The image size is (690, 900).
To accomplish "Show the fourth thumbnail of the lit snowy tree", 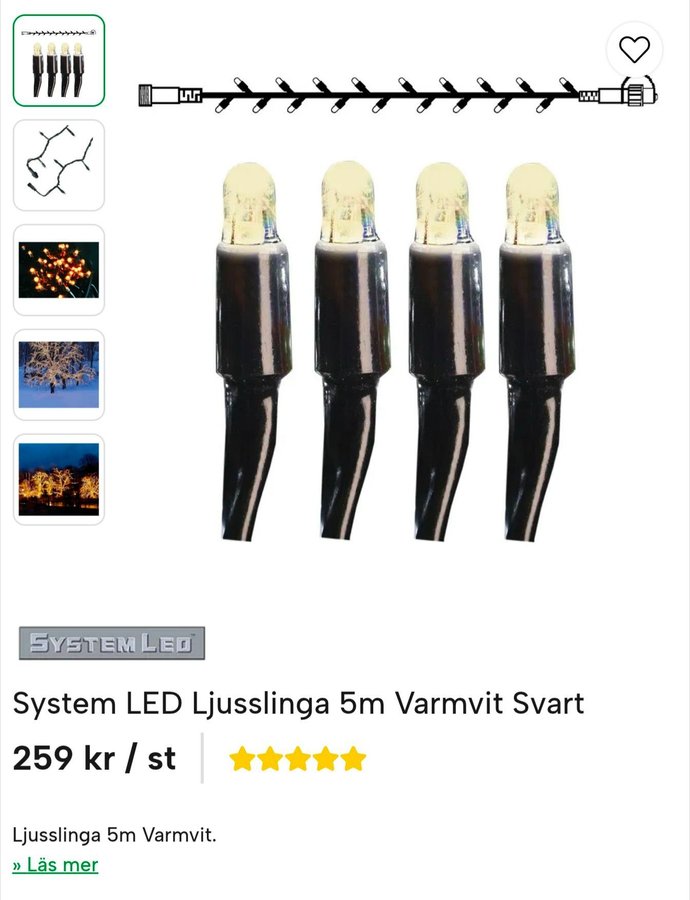I will point(59,375).
